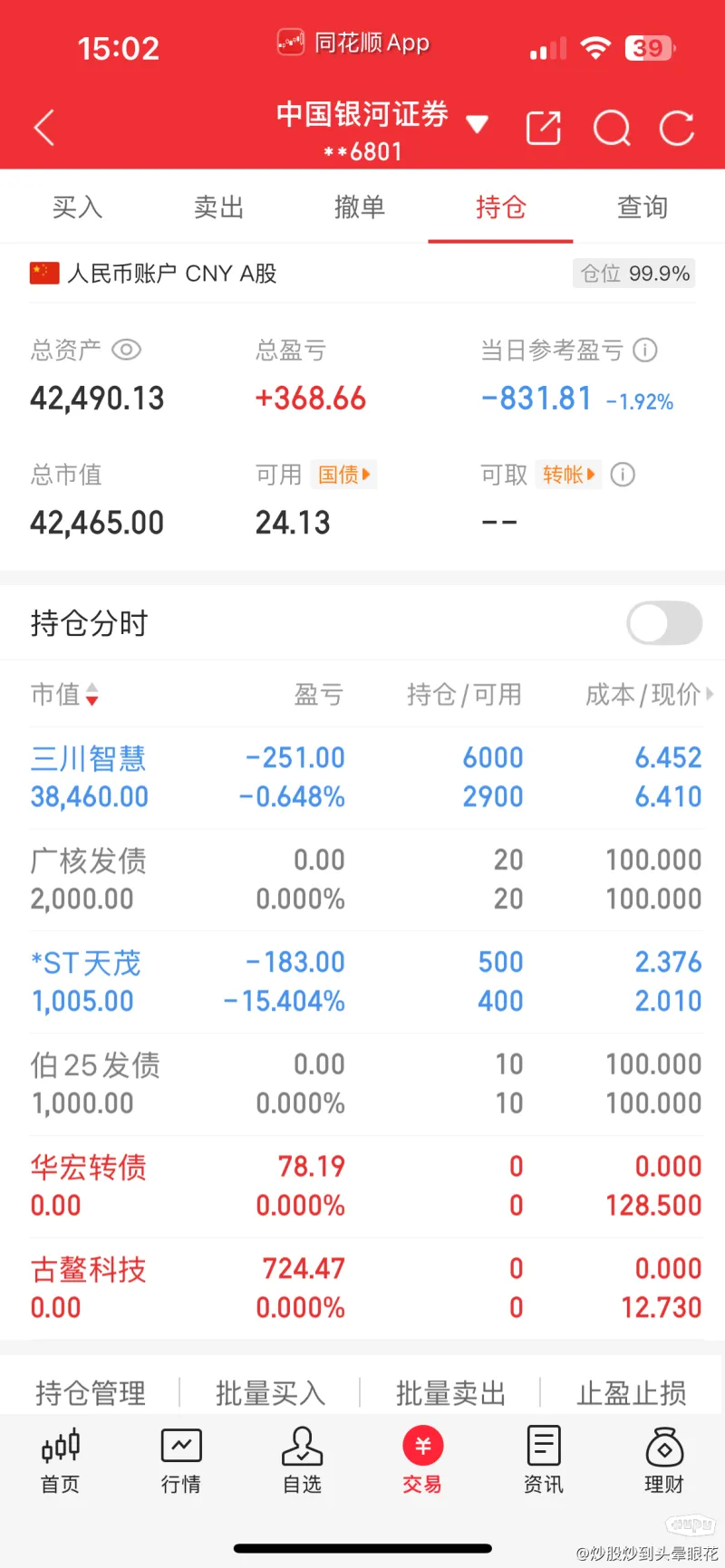Tap the 国债 chip beside 可用
This screenshot has height=1568, width=725.
[343, 475]
